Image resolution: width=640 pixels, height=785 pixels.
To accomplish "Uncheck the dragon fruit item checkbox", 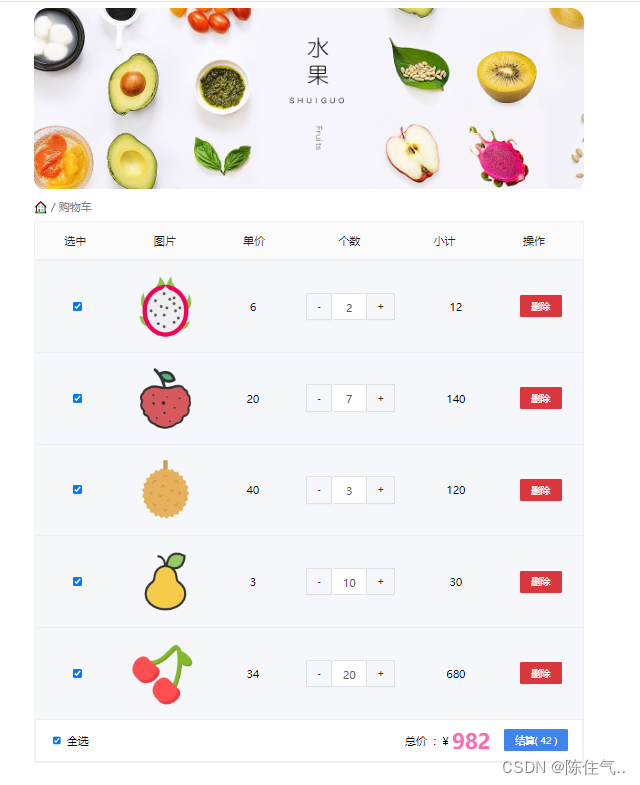I will (x=77, y=306).
